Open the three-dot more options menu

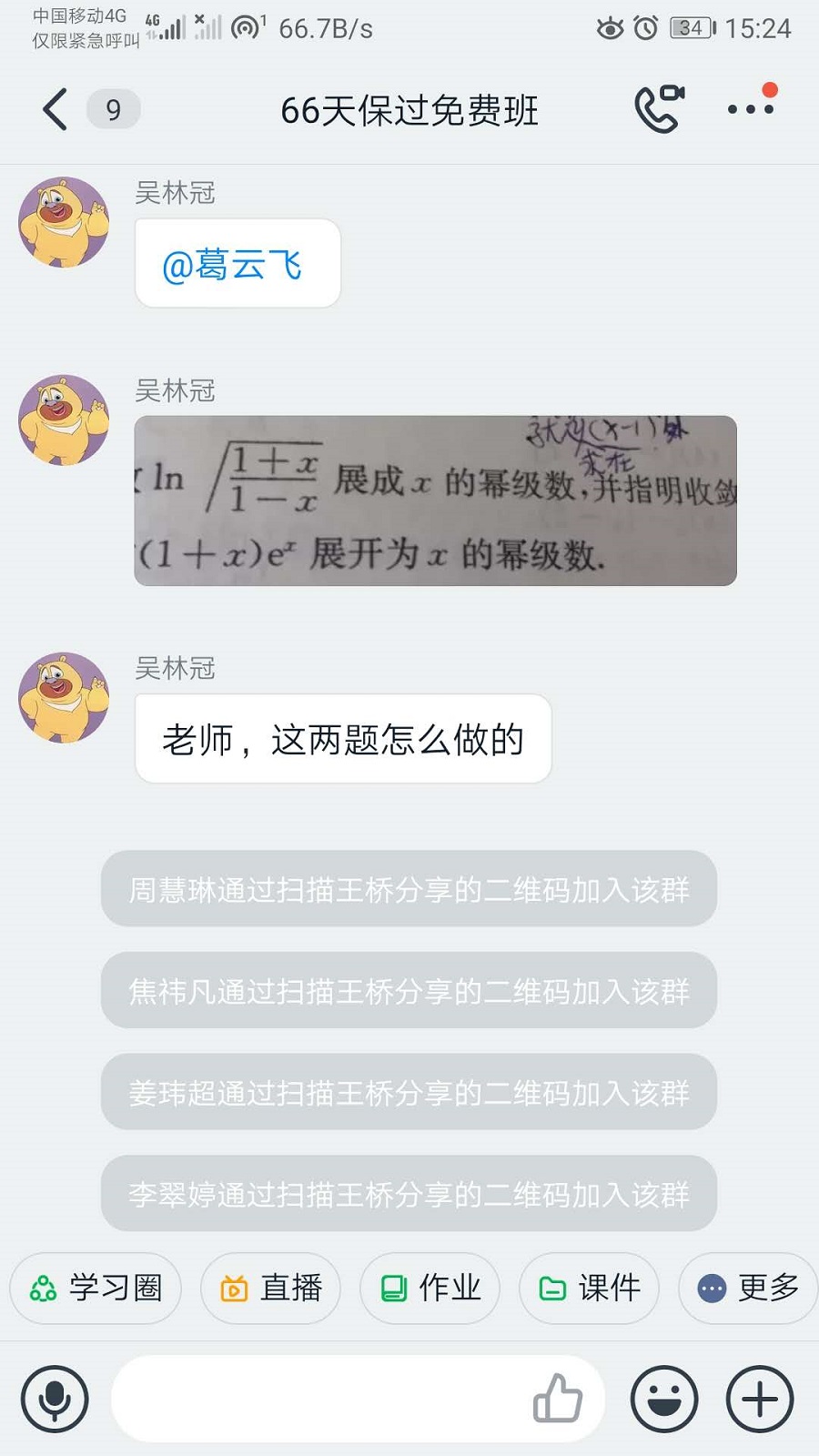(752, 109)
